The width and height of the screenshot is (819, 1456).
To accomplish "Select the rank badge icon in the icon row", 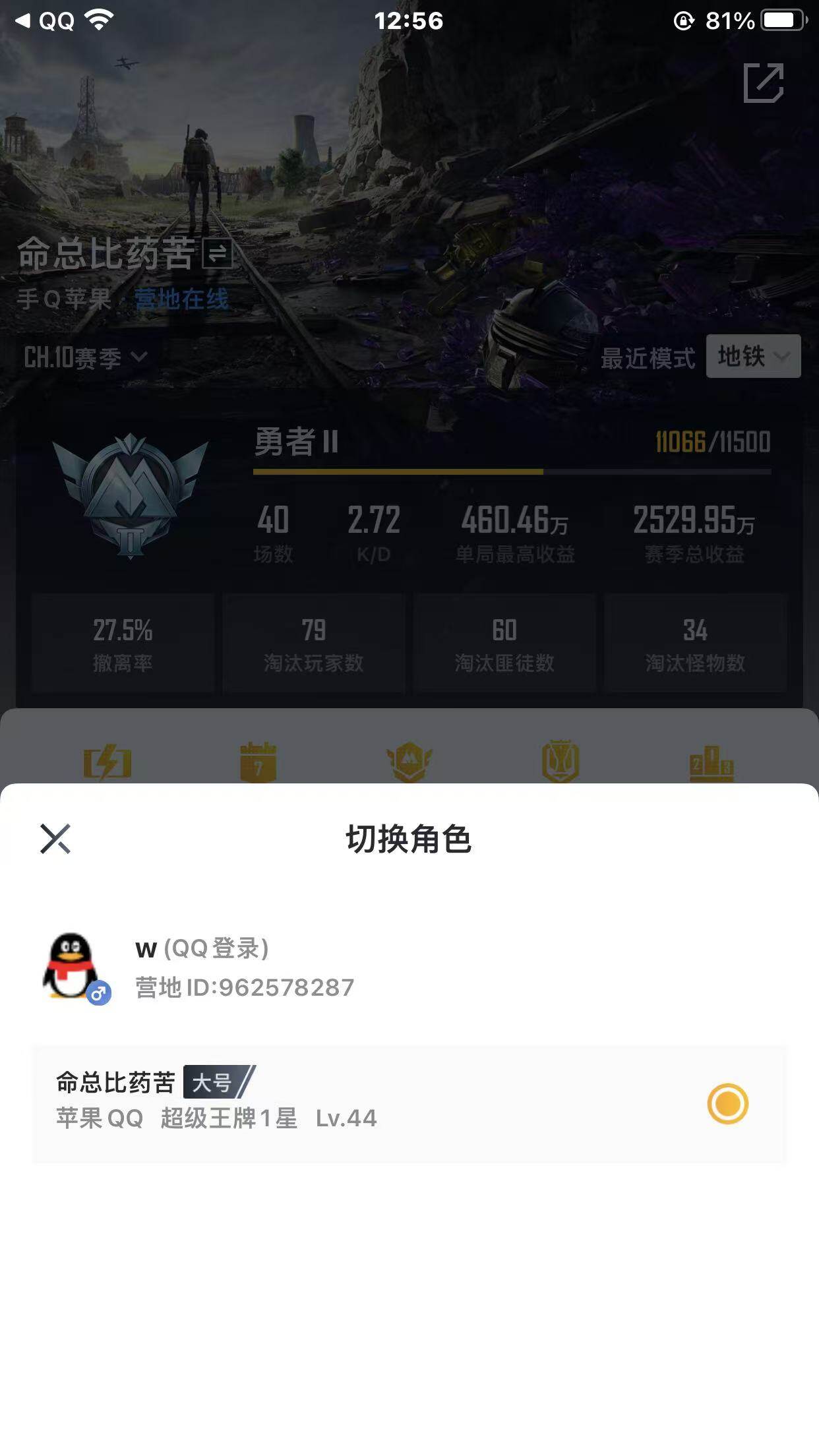I will (x=409, y=762).
